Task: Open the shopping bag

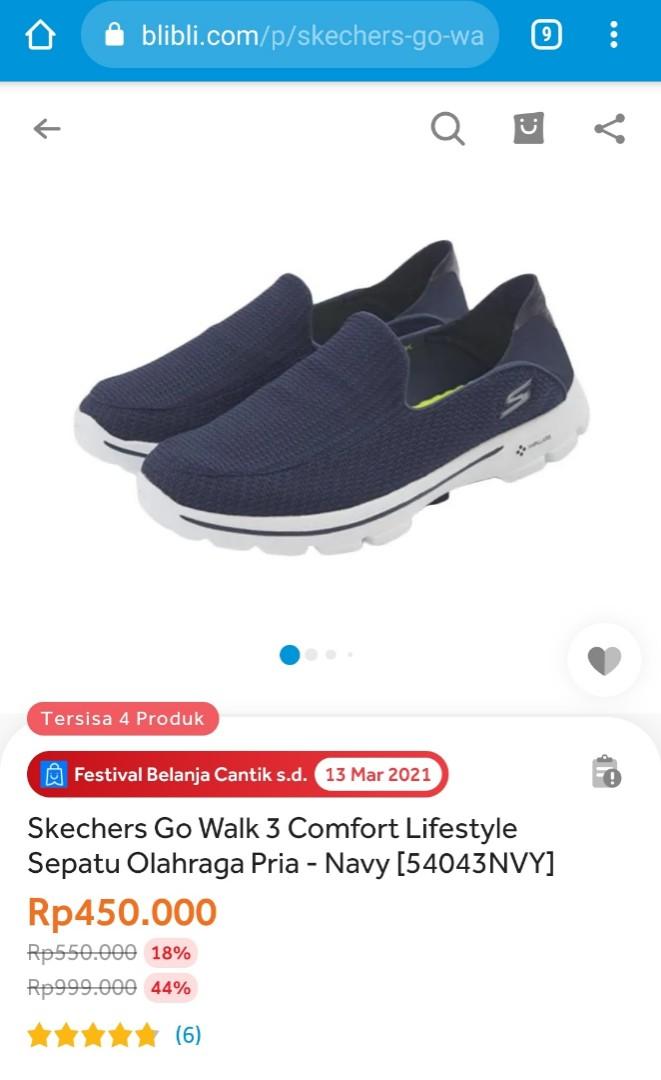Action: click(528, 129)
